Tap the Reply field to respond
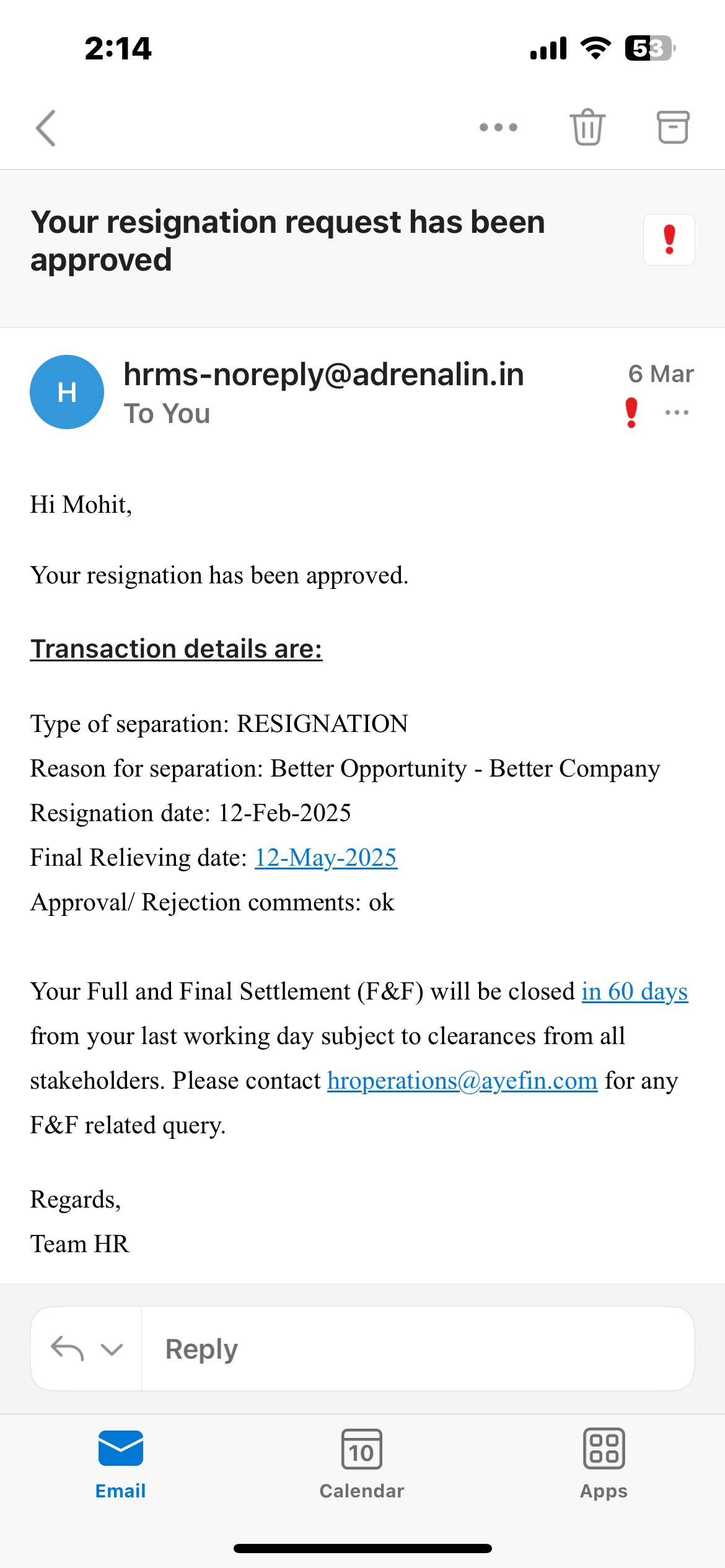This screenshot has height=1568, width=725. [x=415, y=1349]
